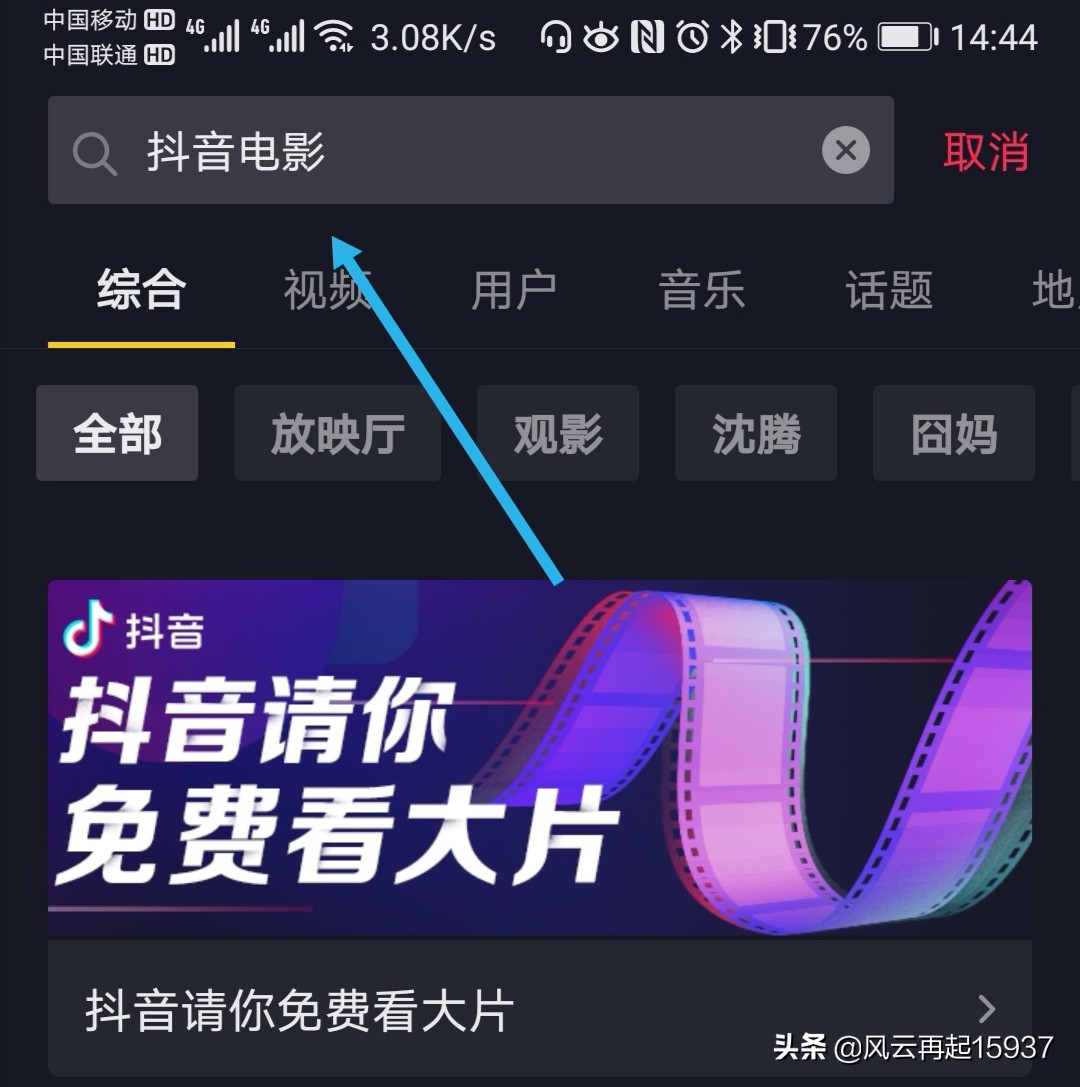Filter results by 放映厅
1080x1087 pixels.
(x=338, y=433)
